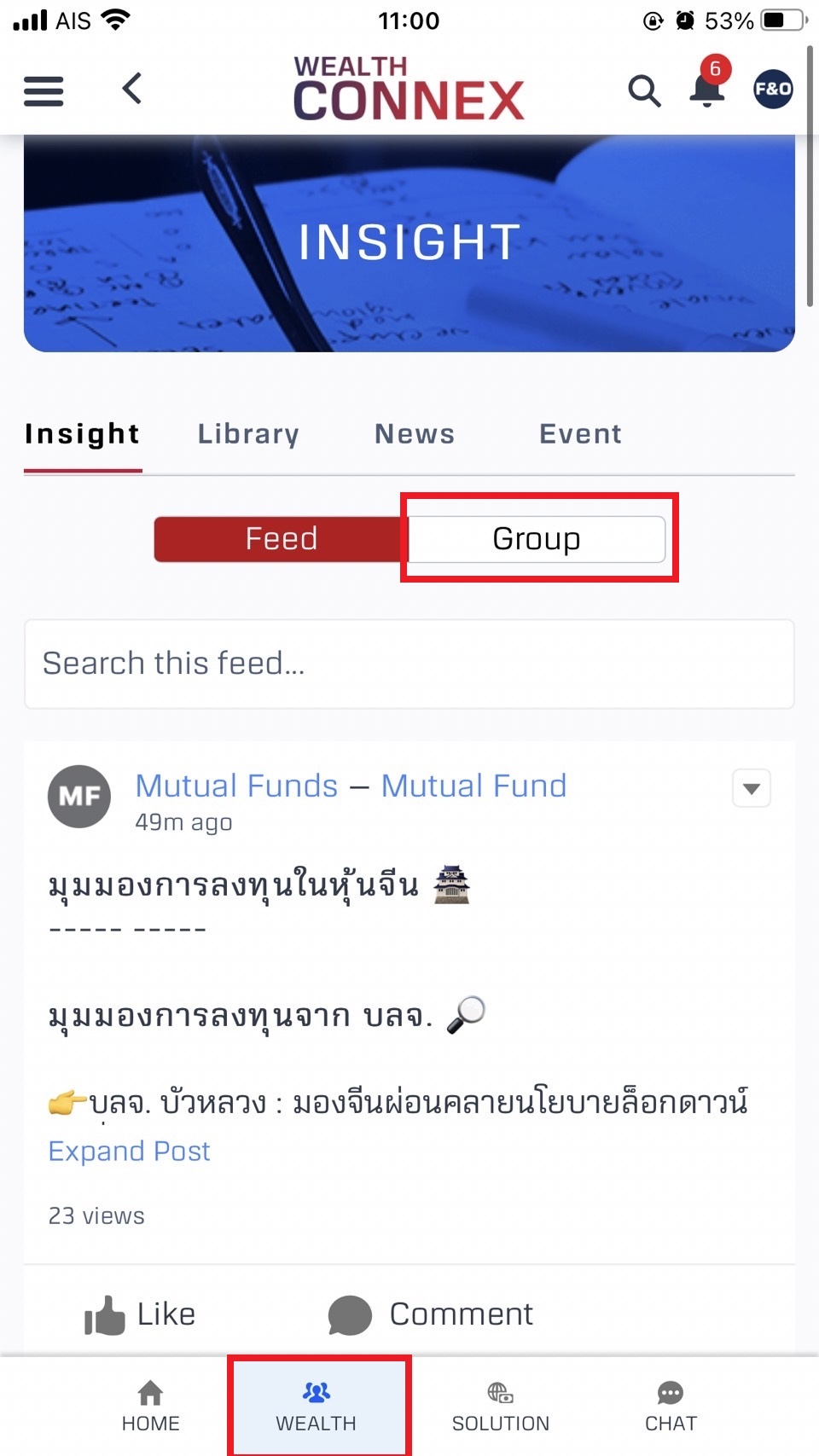Viewport: 819px width, 1456px height.
Task: Expand the Mutual Funds post content
Action: pos(128,1151)
